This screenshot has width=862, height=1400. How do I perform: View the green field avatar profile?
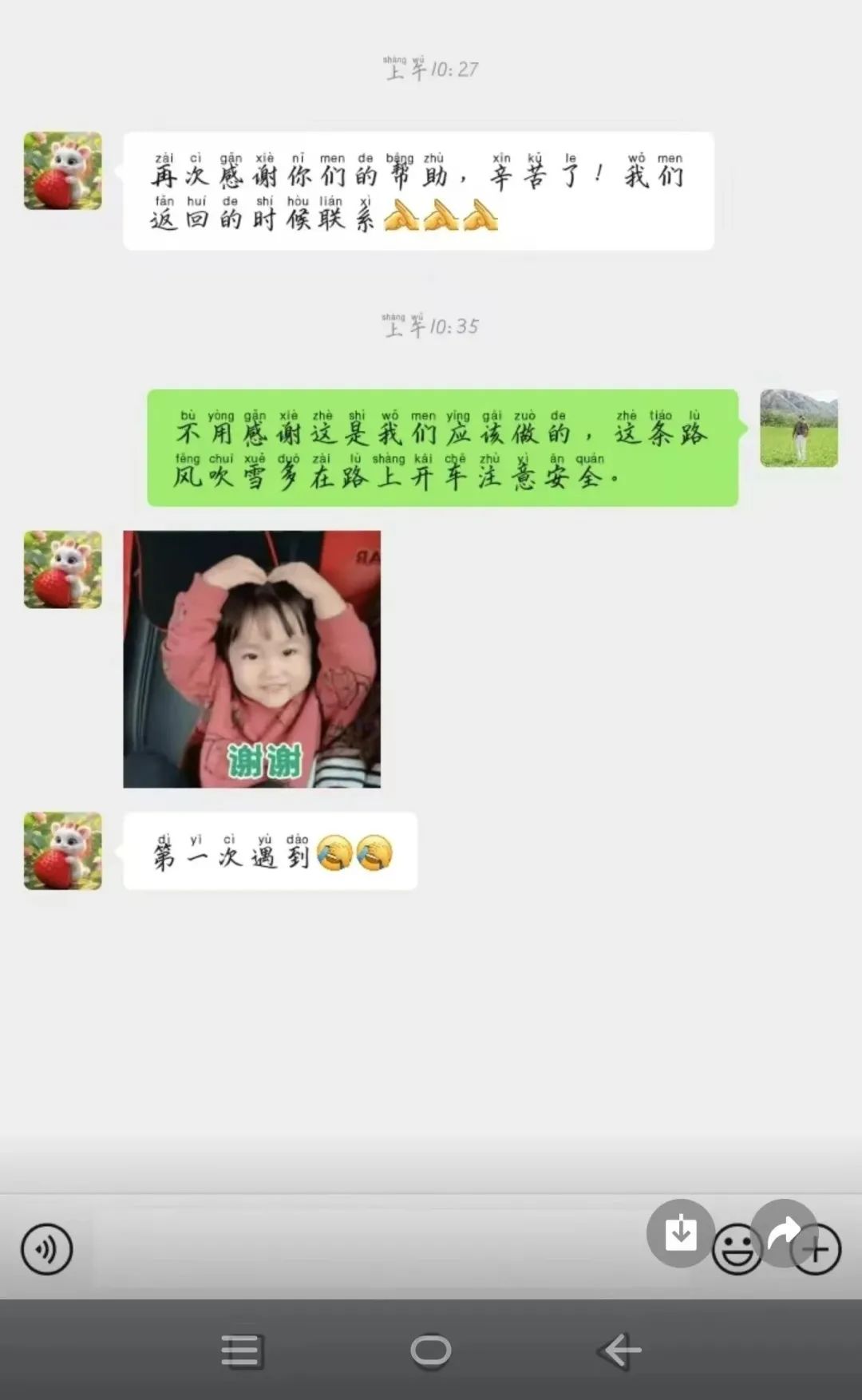pyautogui.click(x=798, y=428)
